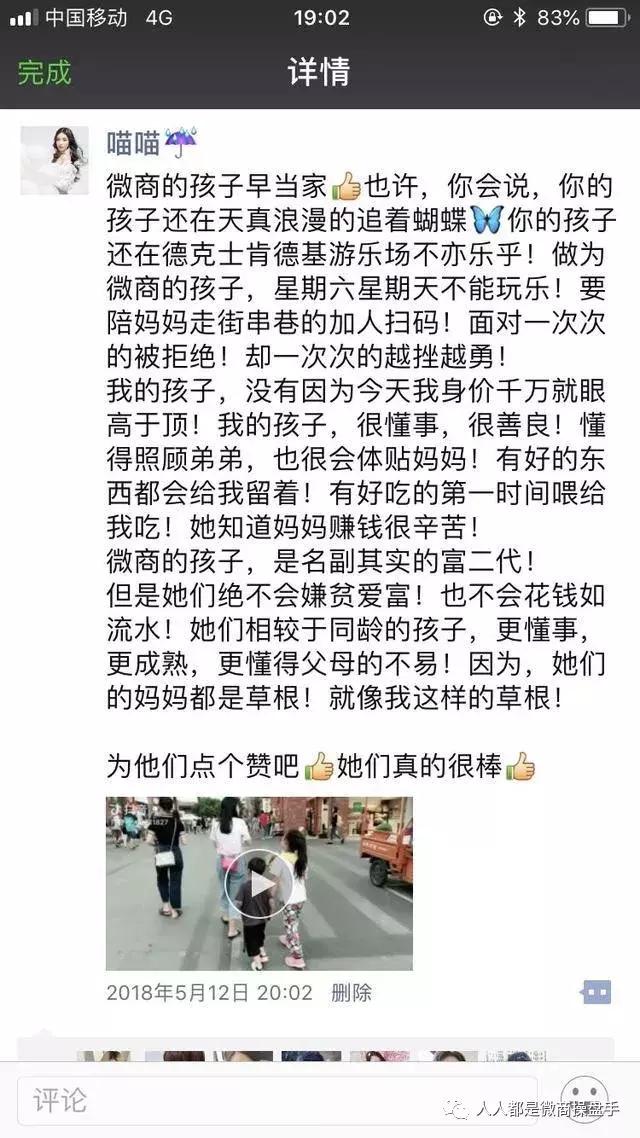Open the like and comment bubble
This screenshot has width=640, height=1138.
click(596, 993)
